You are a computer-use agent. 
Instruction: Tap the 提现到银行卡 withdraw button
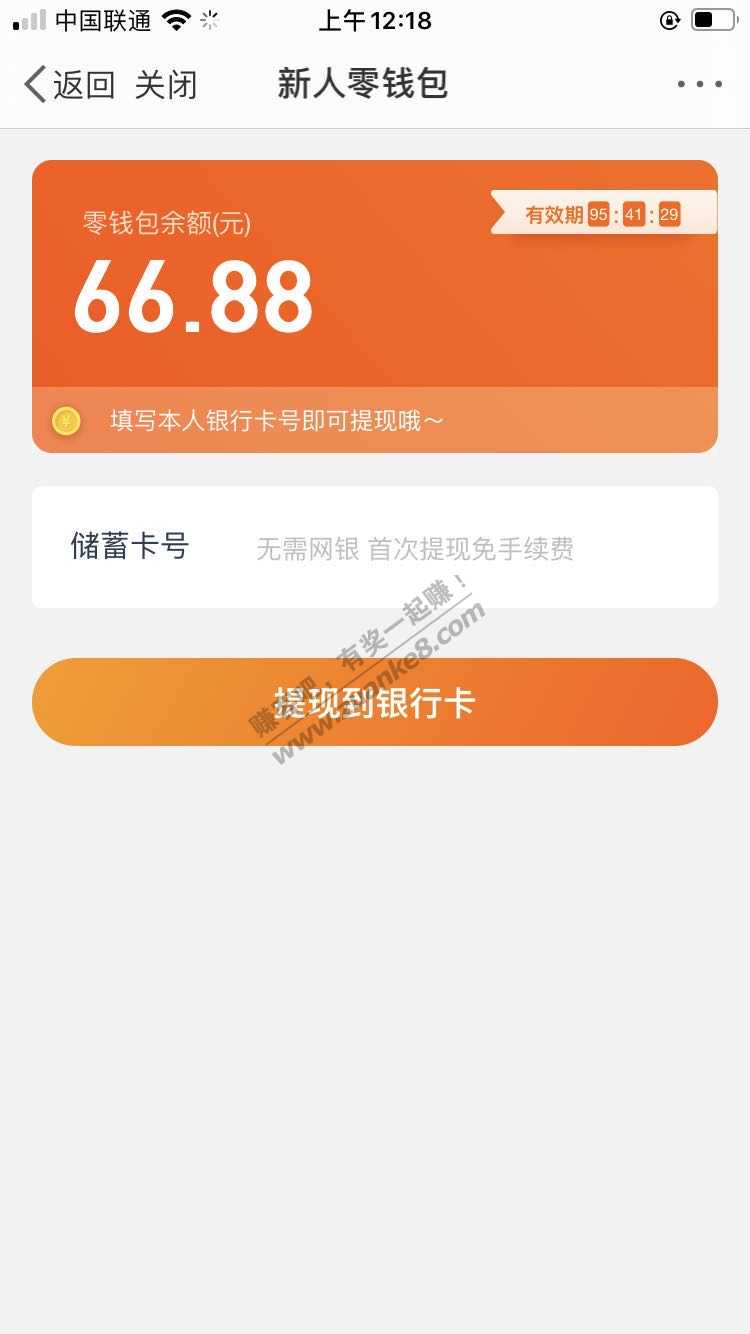point(375,702)
